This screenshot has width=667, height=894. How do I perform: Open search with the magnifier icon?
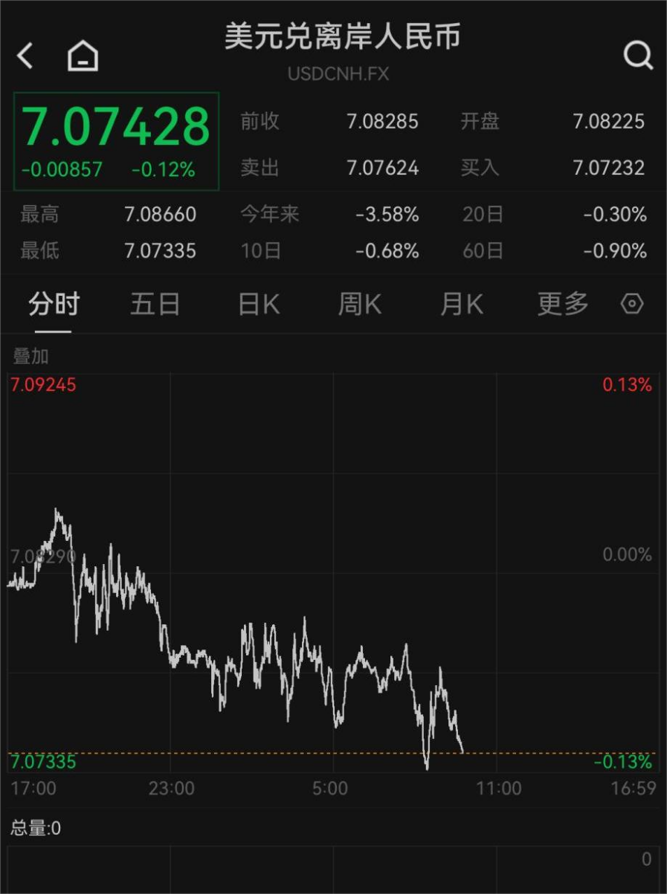click(637, 56)
